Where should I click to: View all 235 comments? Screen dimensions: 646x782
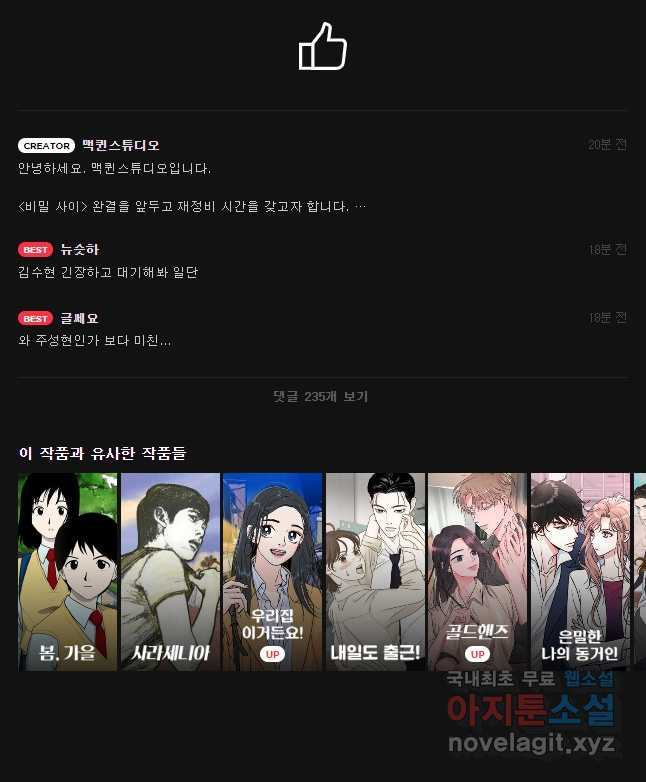click(x=321, y=397)
